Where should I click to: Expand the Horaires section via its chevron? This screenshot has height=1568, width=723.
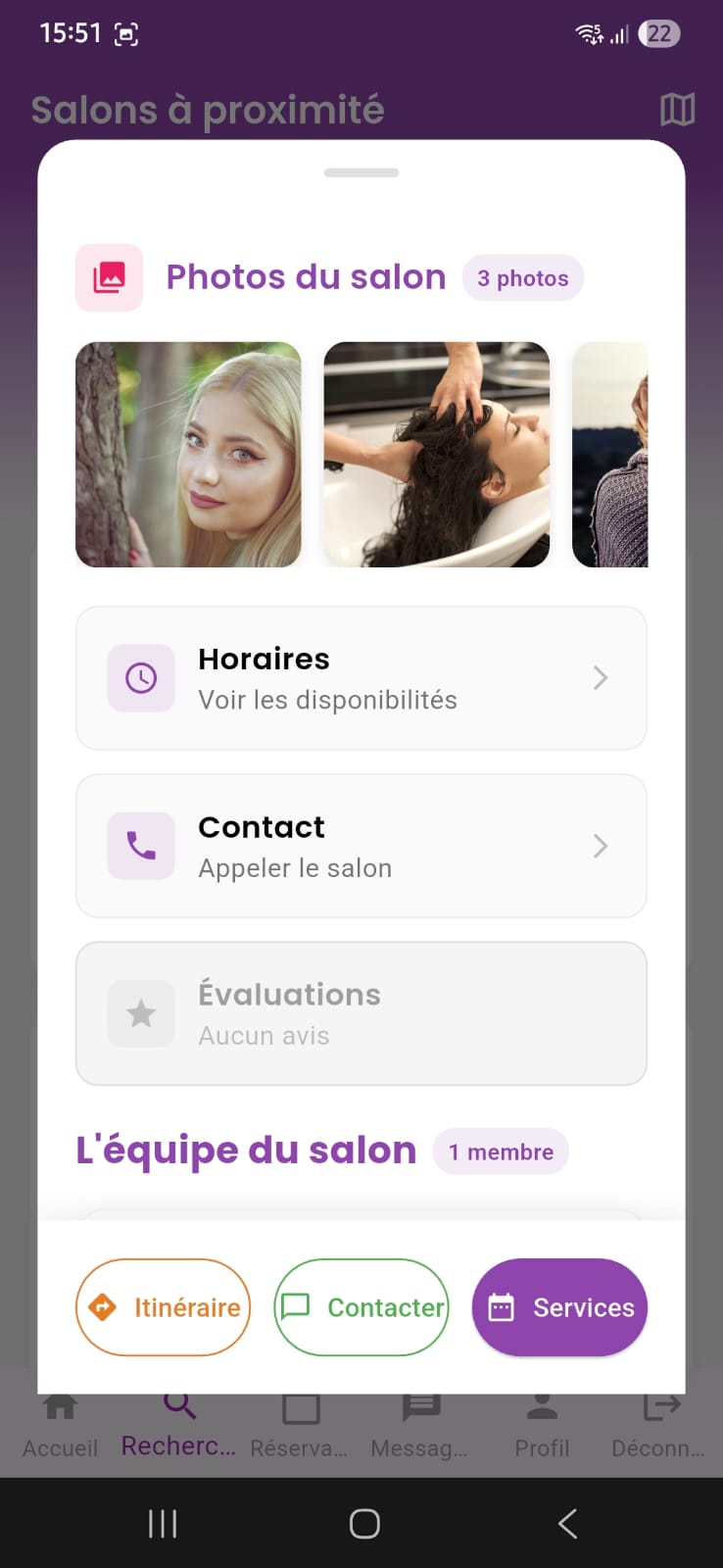[x=600, y=678]
